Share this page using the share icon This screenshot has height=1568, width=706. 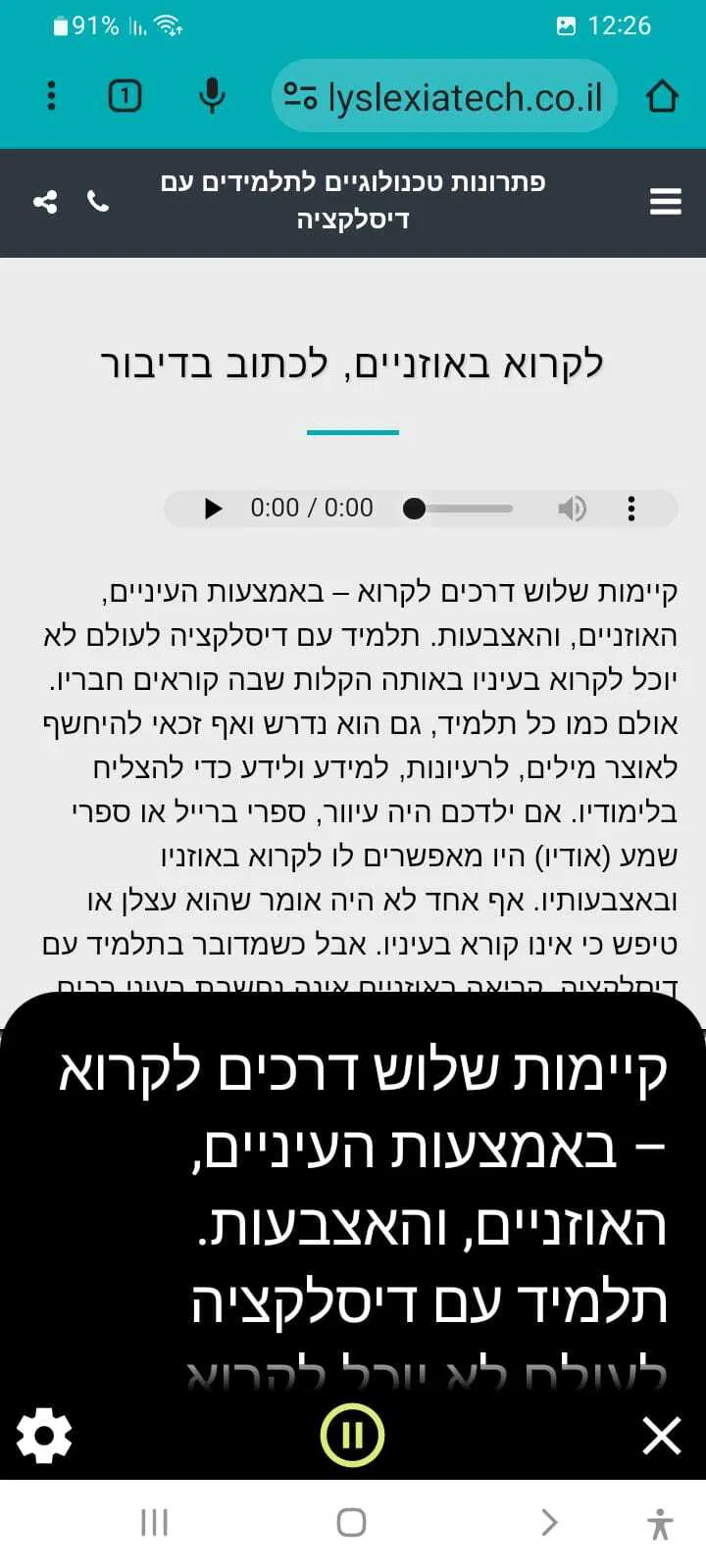(x=45, y=202)
